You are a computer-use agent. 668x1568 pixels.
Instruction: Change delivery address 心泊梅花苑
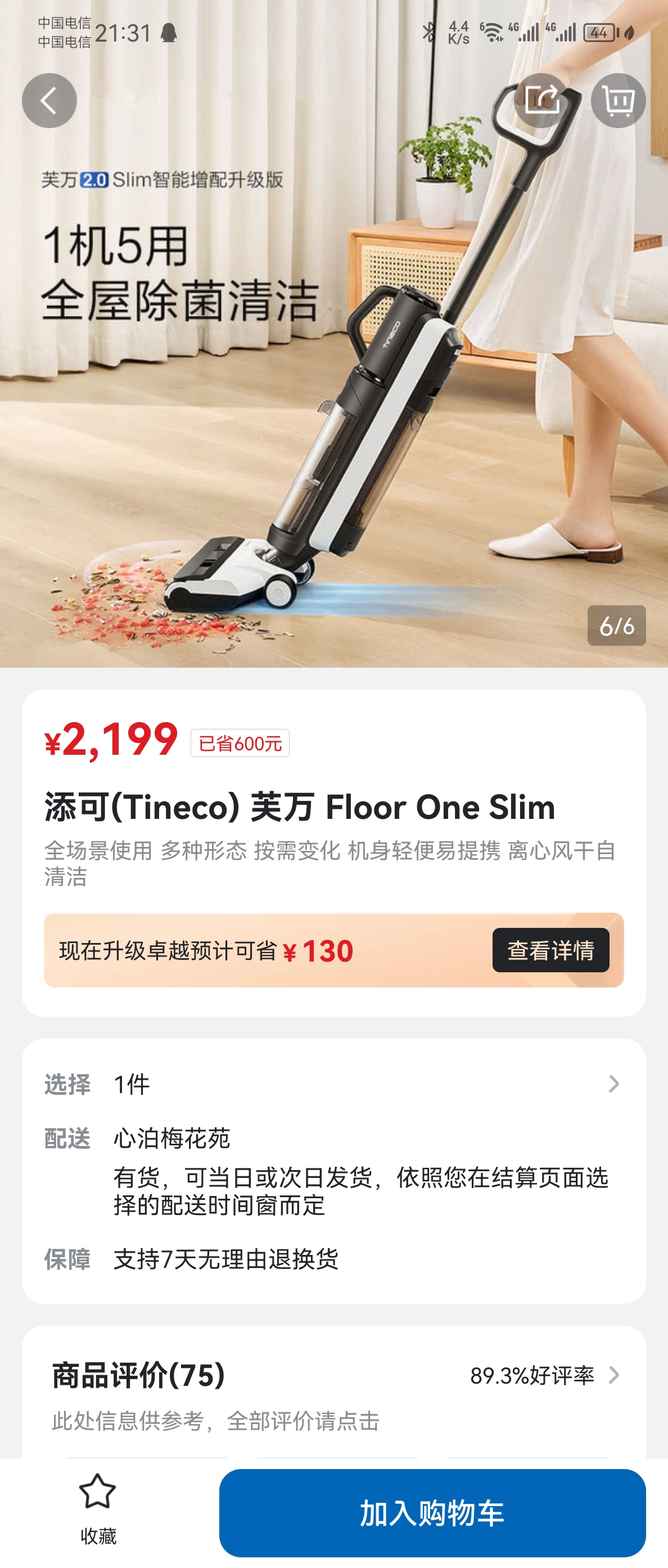(x=172, y=1138)
